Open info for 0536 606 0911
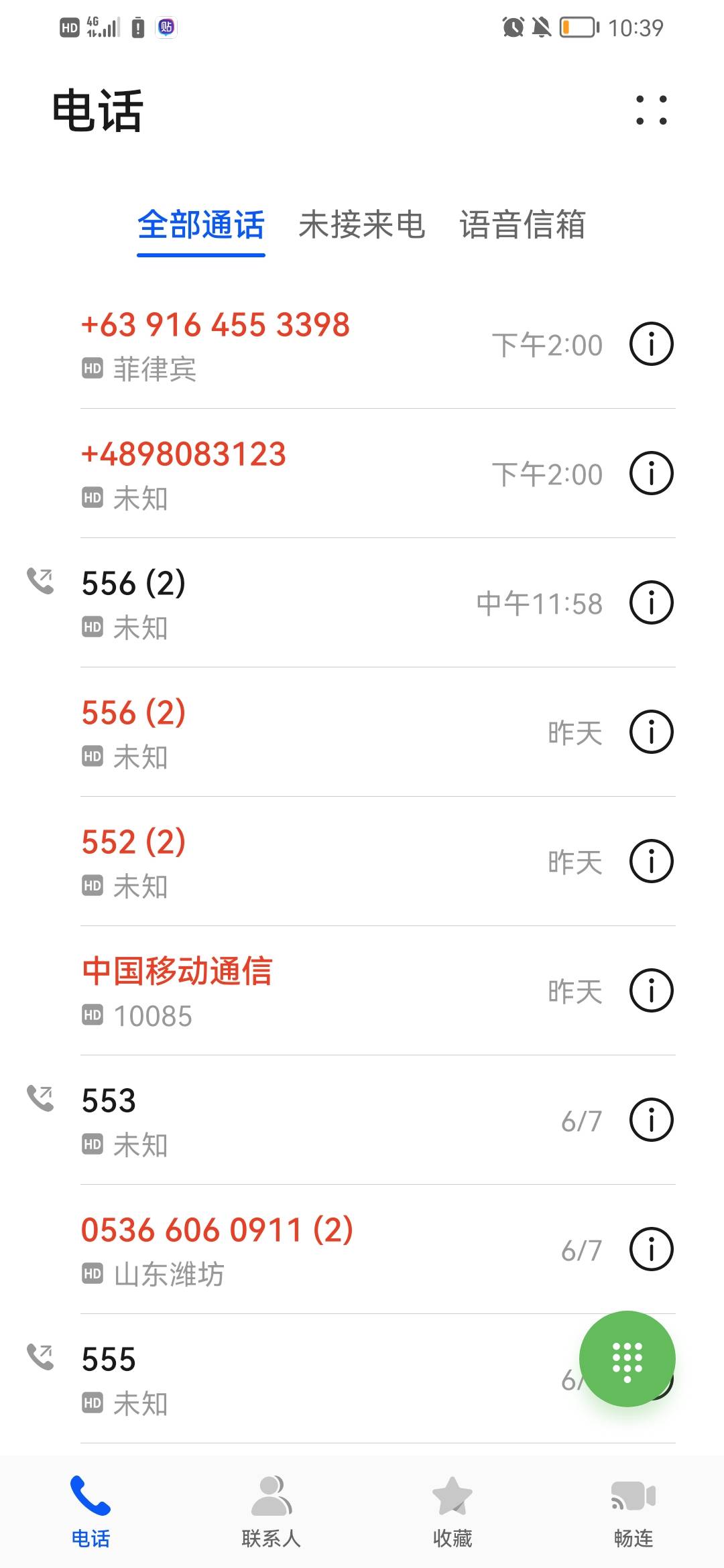This screenshot has height=1568, width=724. pos(650,1248)
